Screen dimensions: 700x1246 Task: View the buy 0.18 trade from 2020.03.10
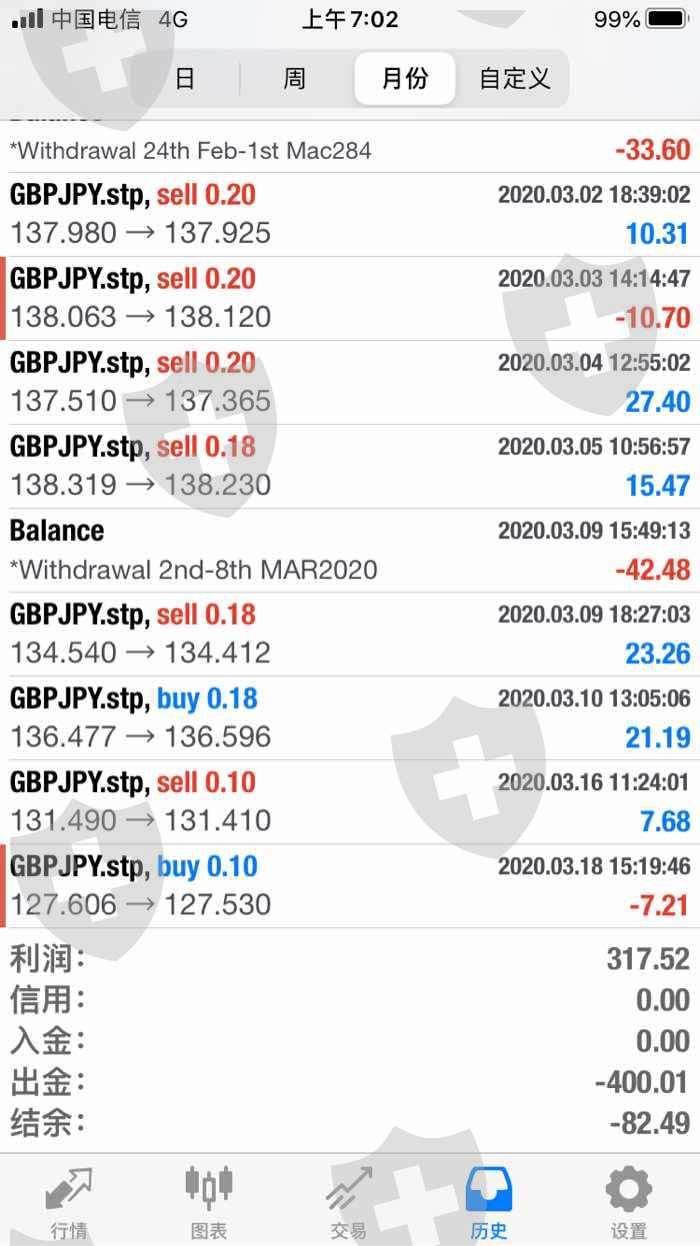pyautogui.click(x=350, y=718)
